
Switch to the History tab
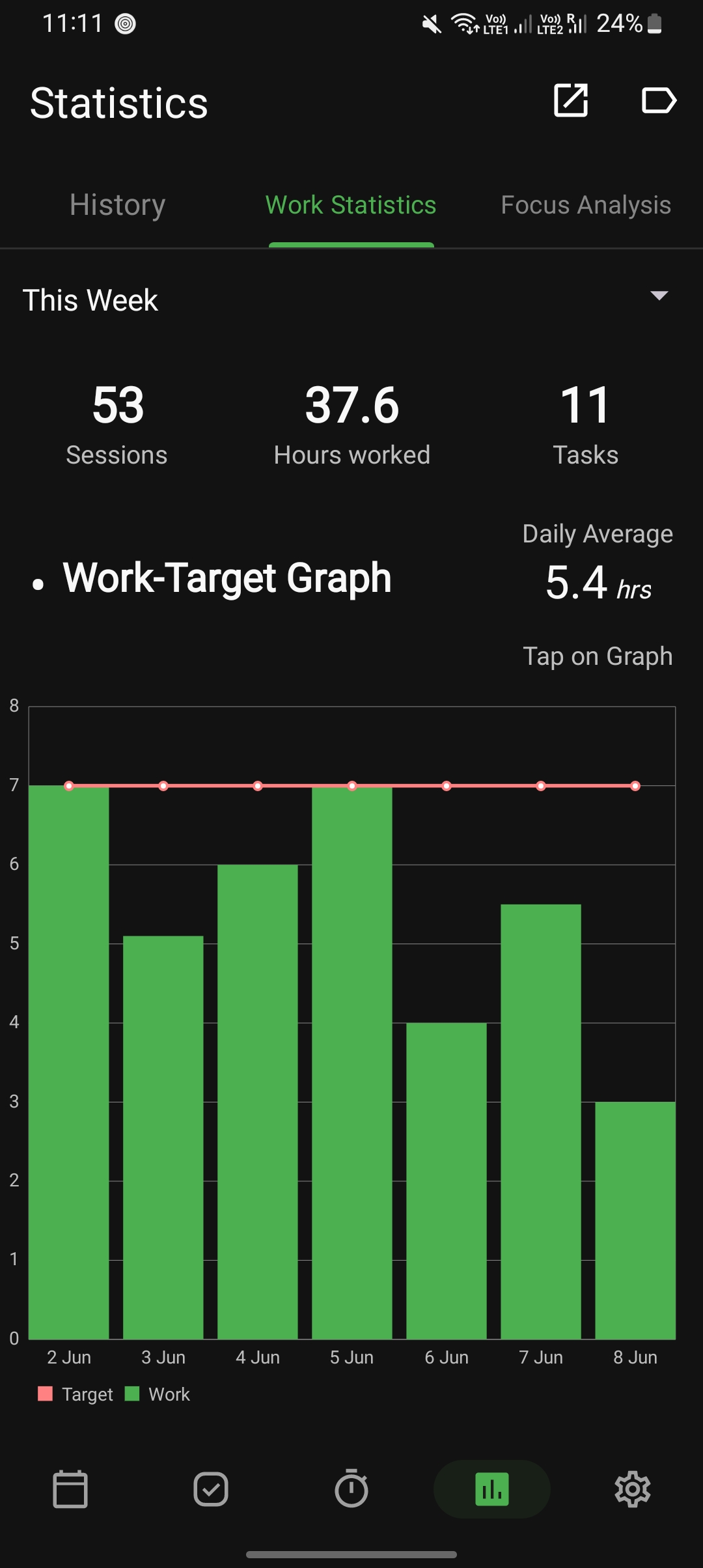(x=118, y=205)
